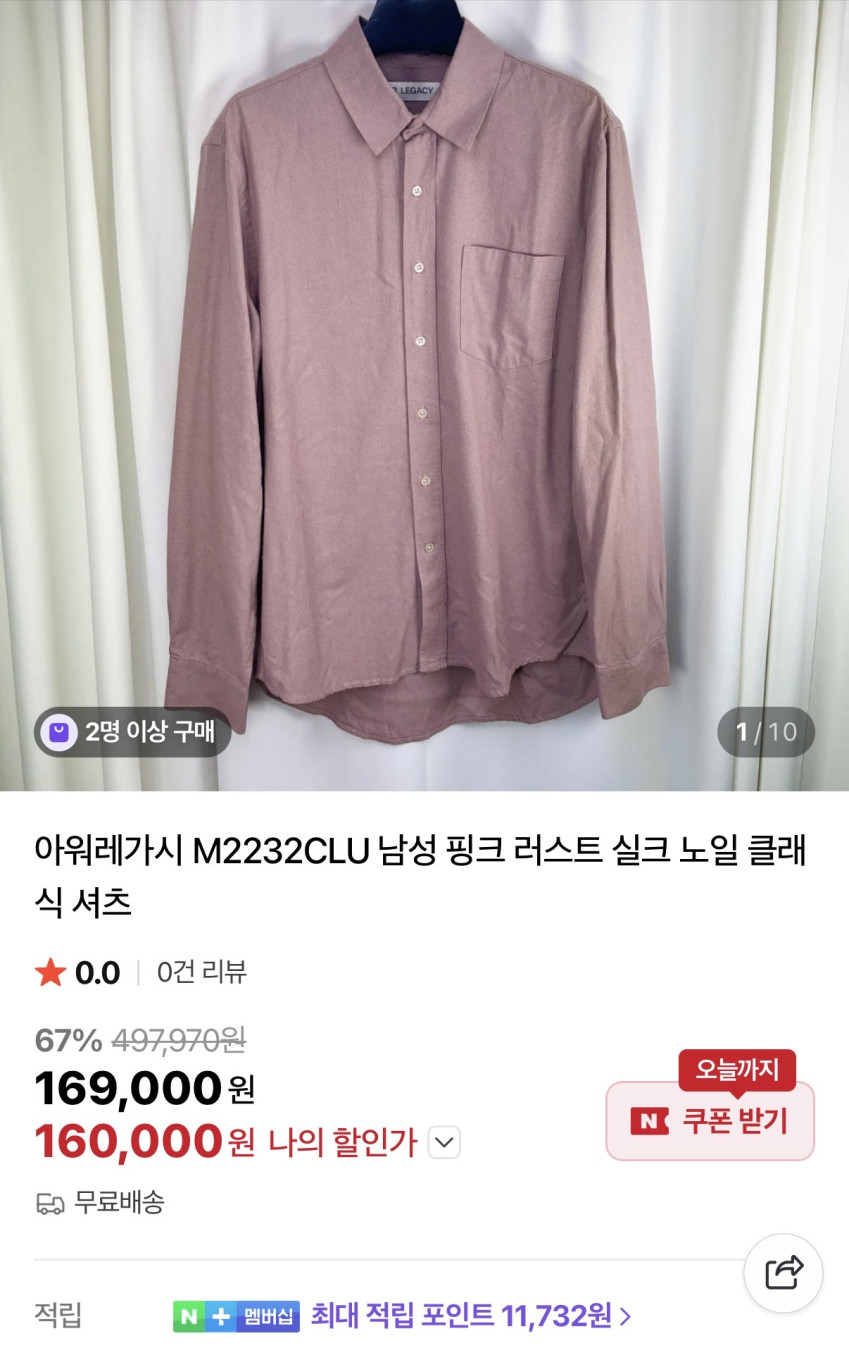This screenshot has width=849, height=1348.
Task: Open the 최대 적립 포인트 11,732원 membership link
Action: coord(470,1316)
